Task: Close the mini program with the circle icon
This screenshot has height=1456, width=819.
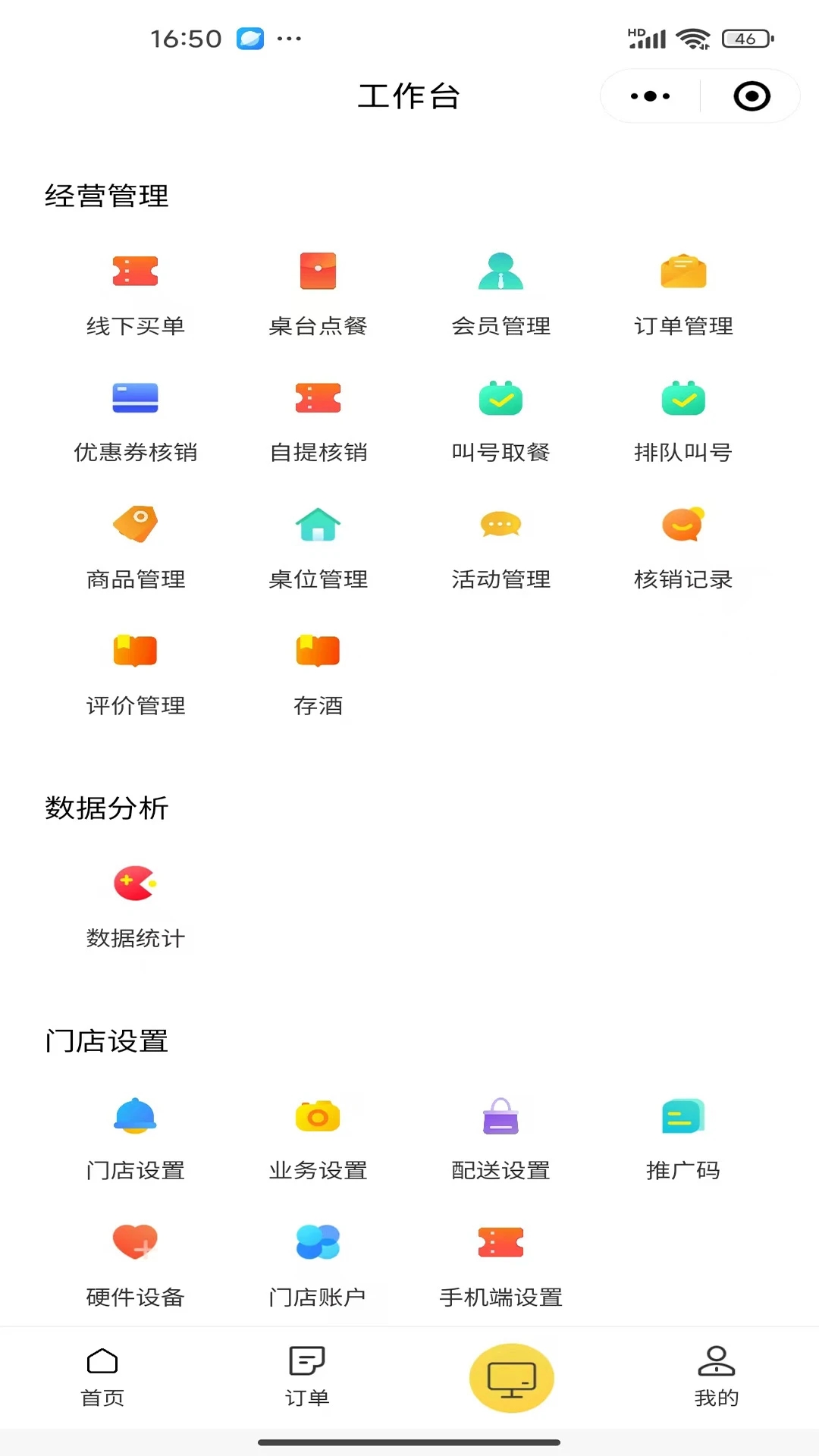Action: point(752,96)
